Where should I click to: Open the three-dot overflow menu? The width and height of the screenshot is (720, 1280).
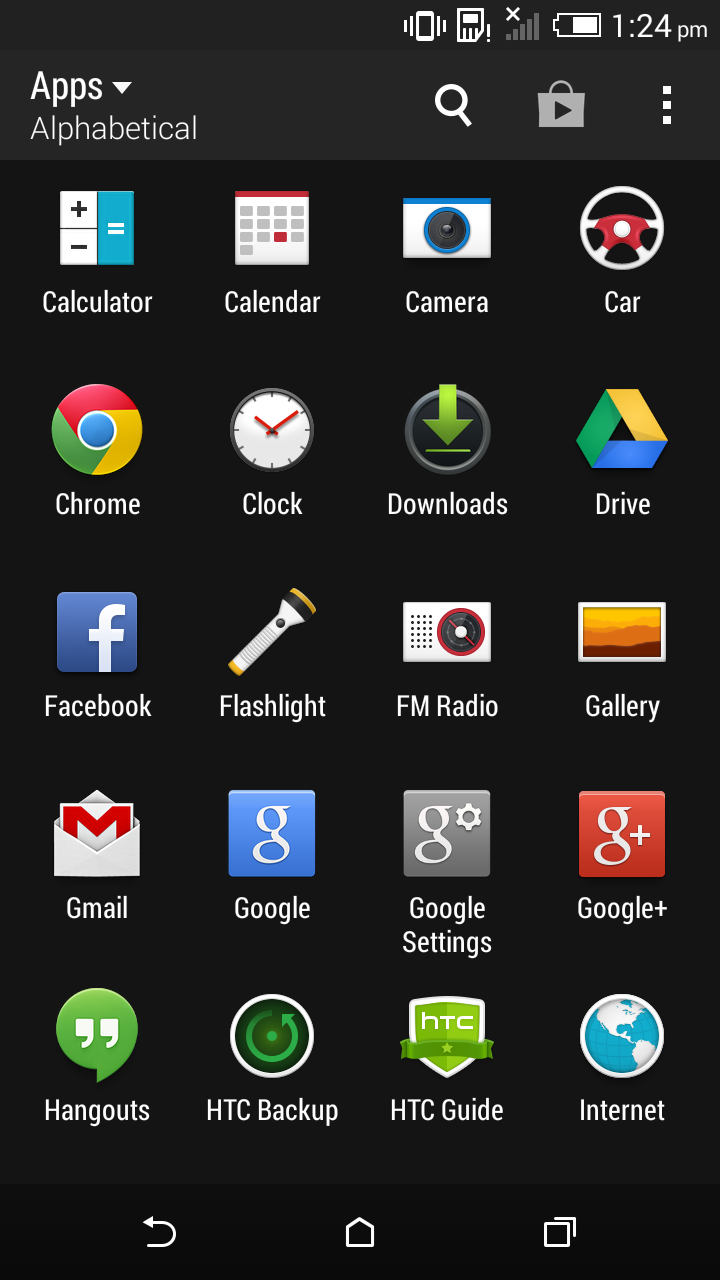[x=667, y=105]
